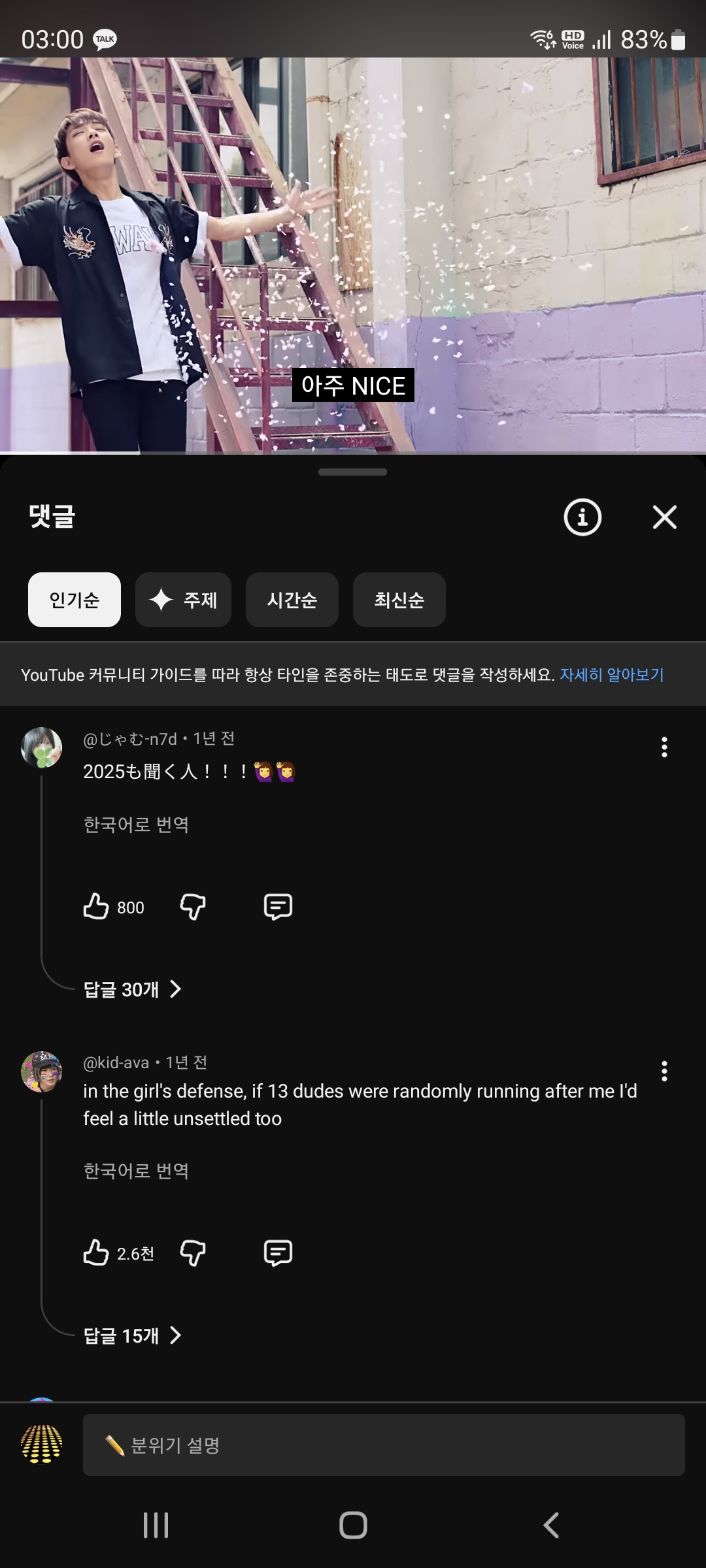The width and height of the screenshot is (706, 1568).
Task: Dislike the 2025も聞く人 comment
Action: click(x=193, y=907)
